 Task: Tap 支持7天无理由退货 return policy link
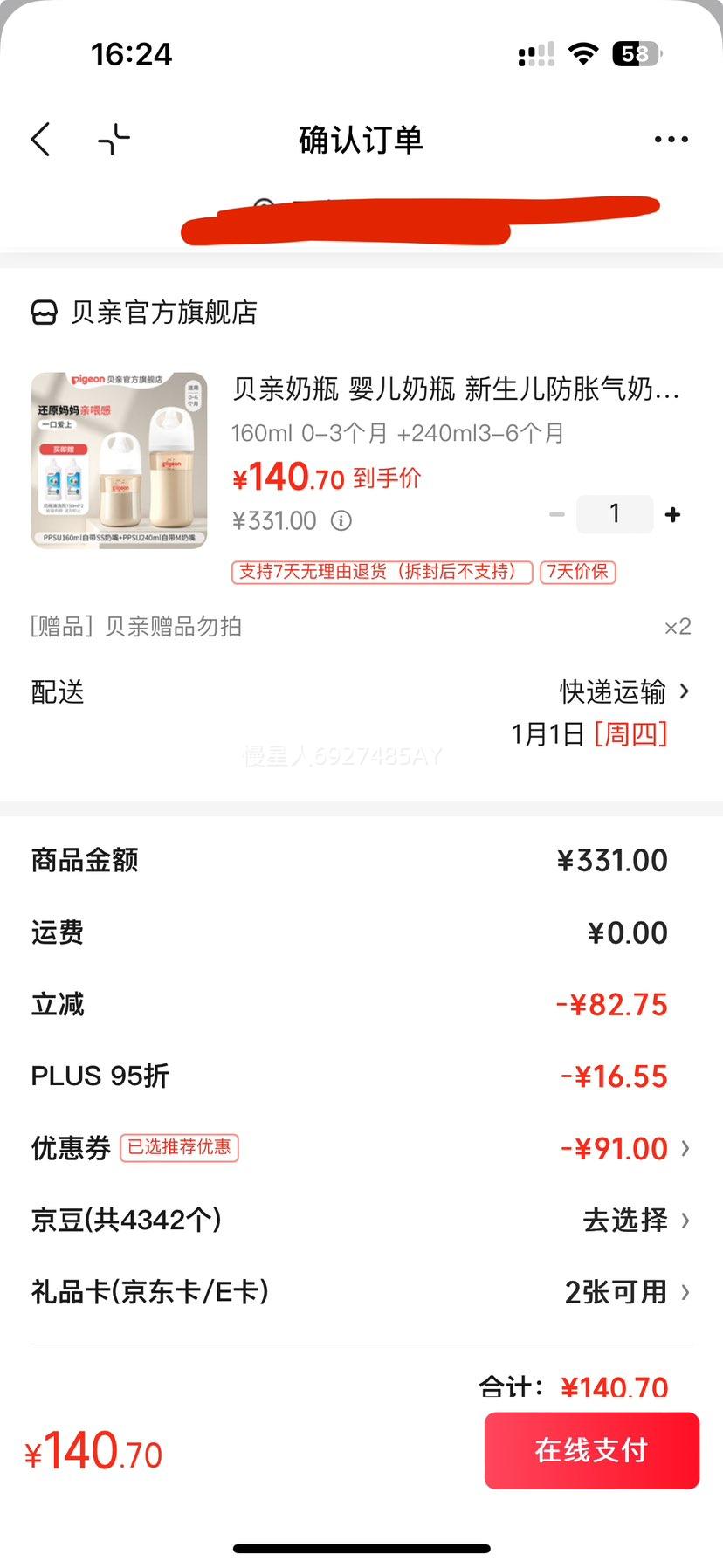[380, 573]
